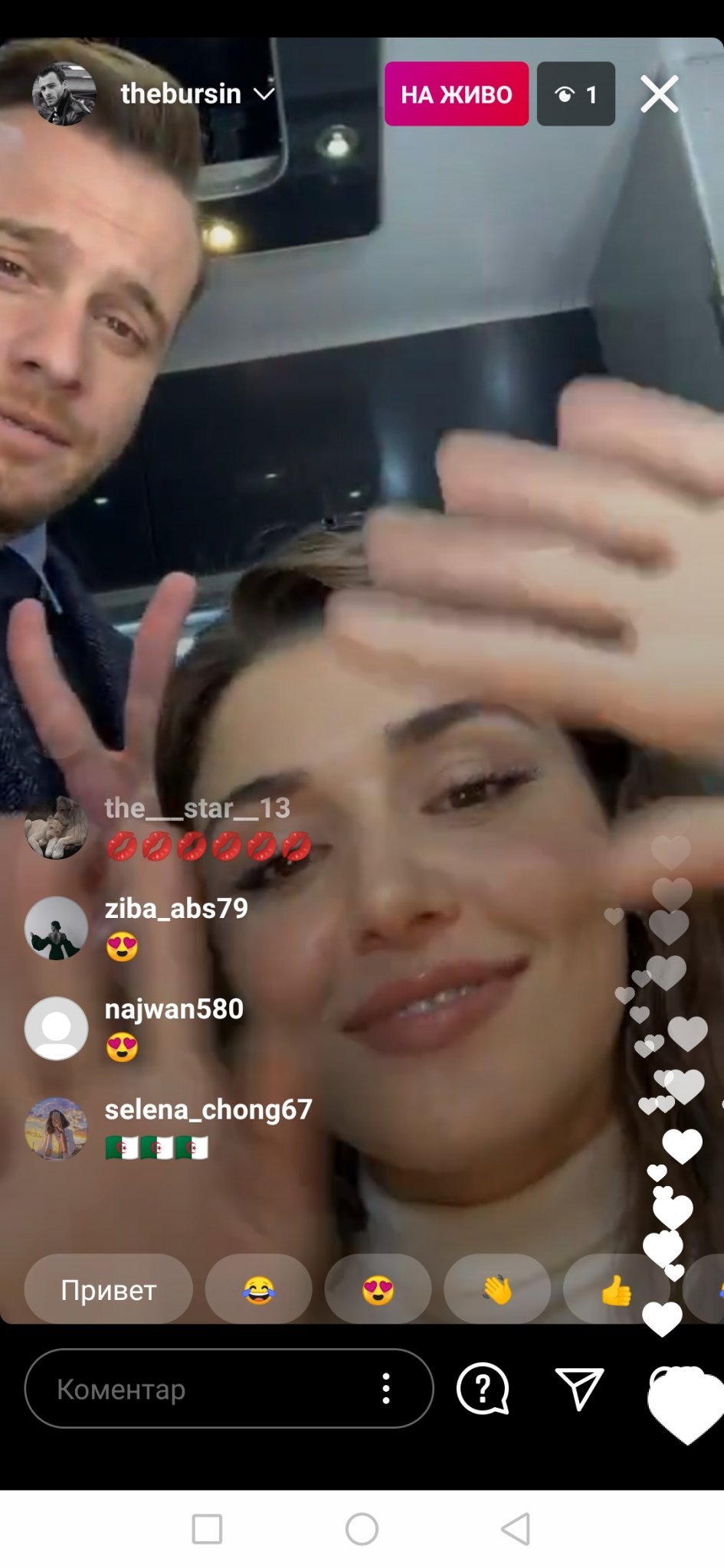Send the thumbs-up emoji reaction
Image resolution: width=724 pixels, height=1568 pixels.
pos(615,1290)
